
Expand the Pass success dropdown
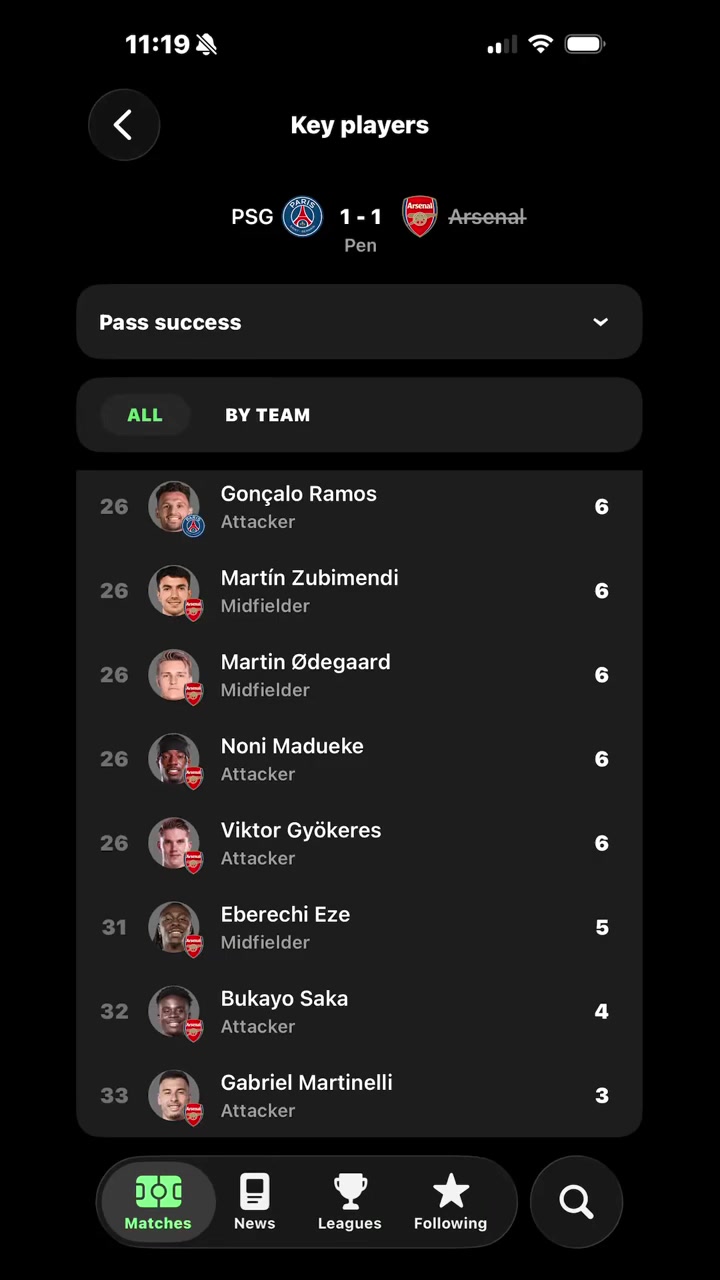[359, 322]
